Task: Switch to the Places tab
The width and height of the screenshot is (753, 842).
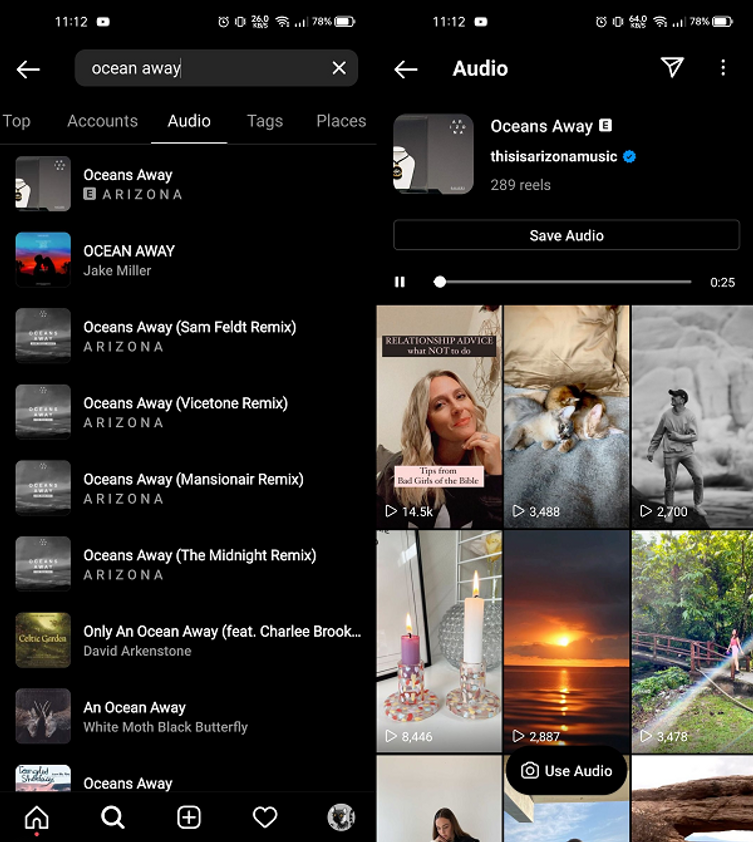Action: (x=340, y=121)
